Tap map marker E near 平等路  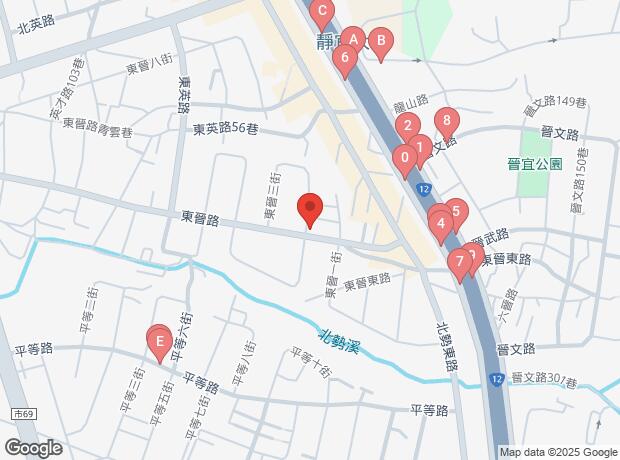[x=159, y=341]
